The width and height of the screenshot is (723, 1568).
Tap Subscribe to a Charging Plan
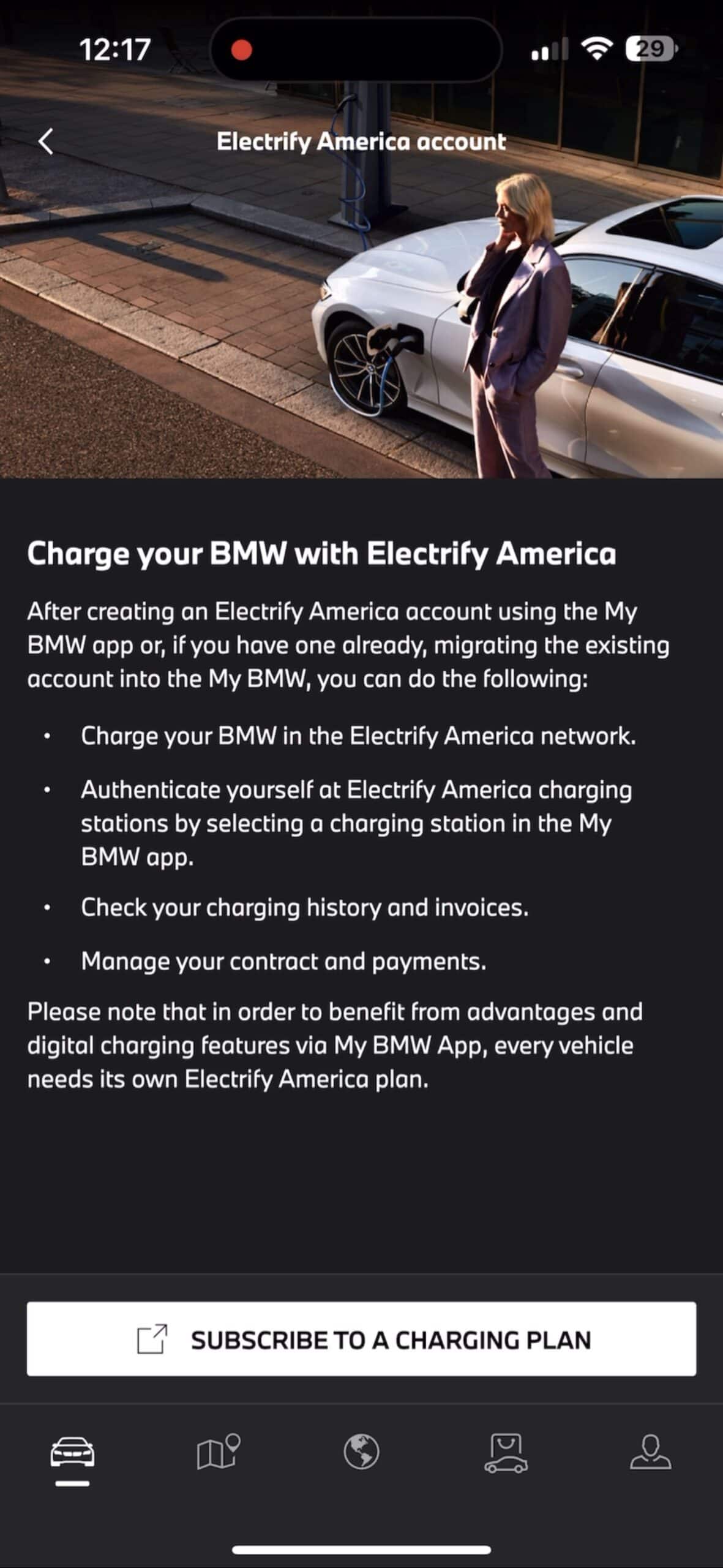click(x=361, y=1339)
